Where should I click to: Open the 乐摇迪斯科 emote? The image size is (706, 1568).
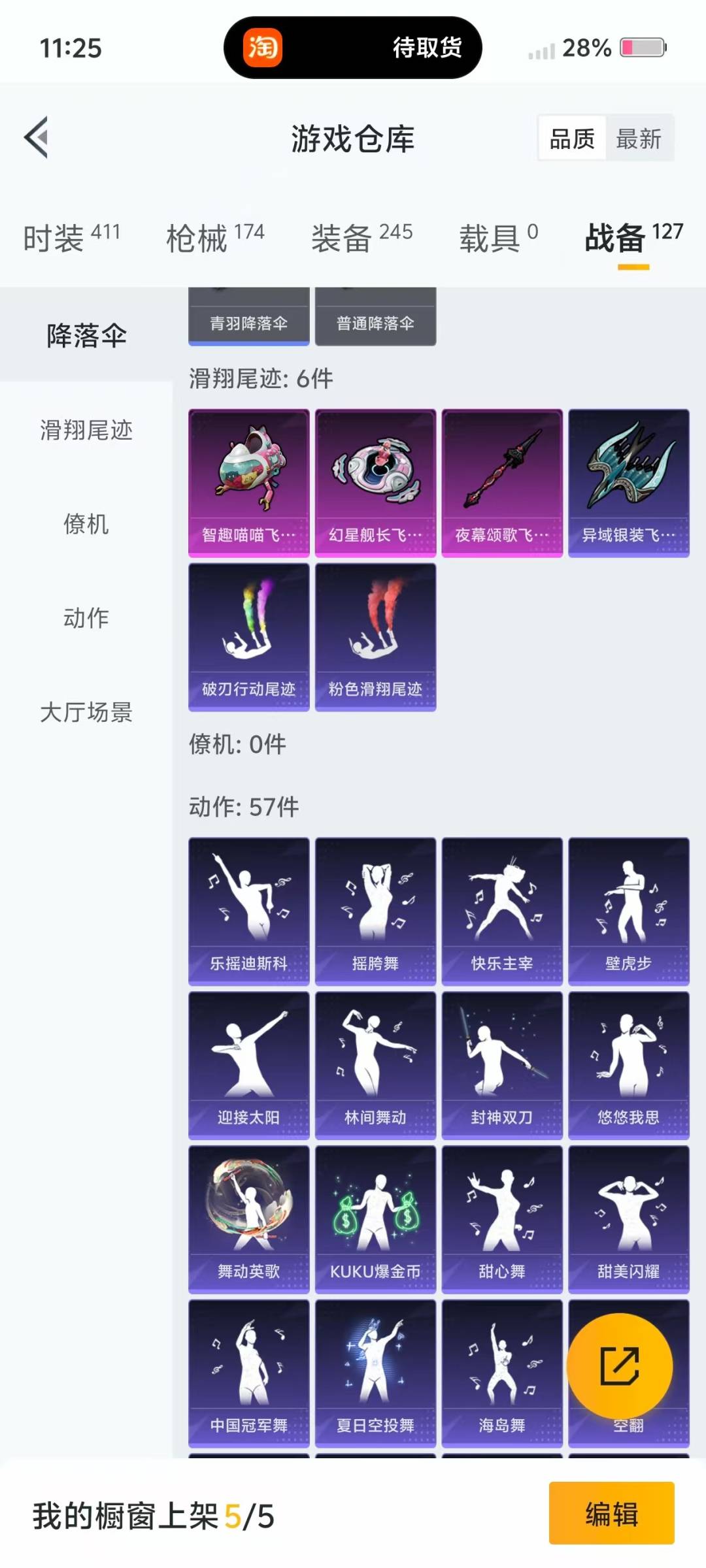coord(248,911)
